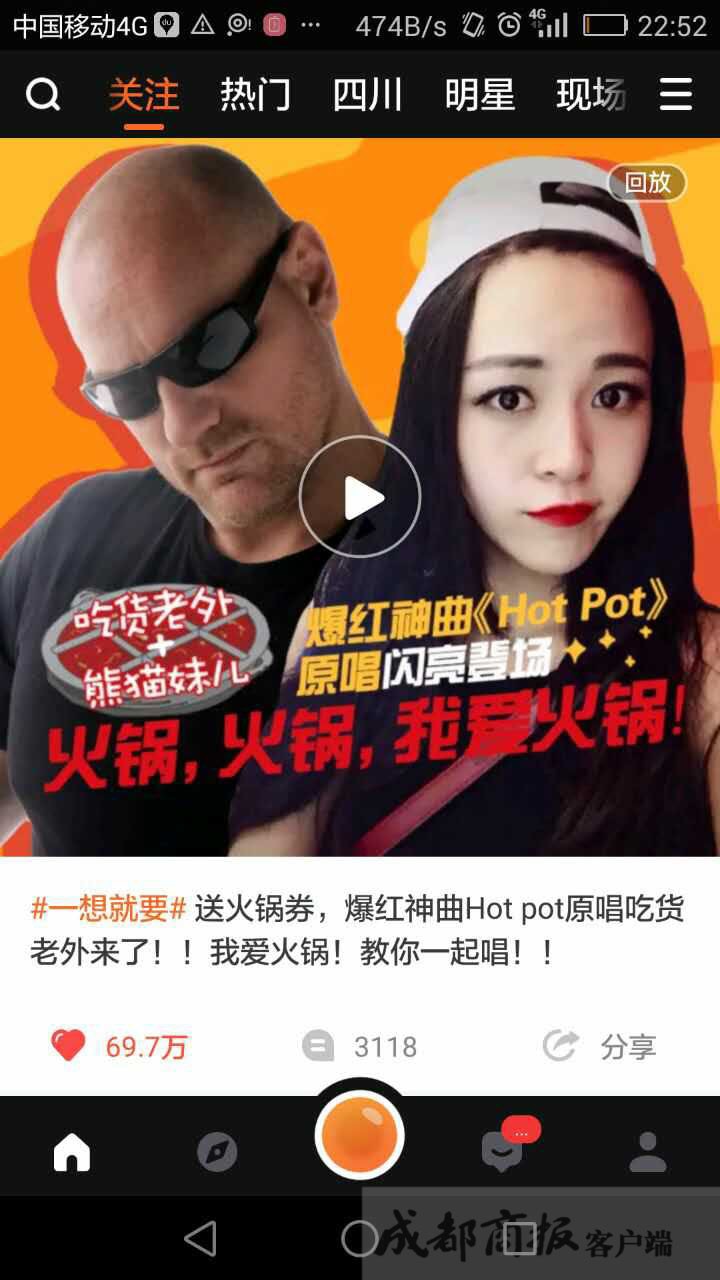The image size is (720, 1280).
Task: Switch to the 明星 tab
Action: [479, 96]
